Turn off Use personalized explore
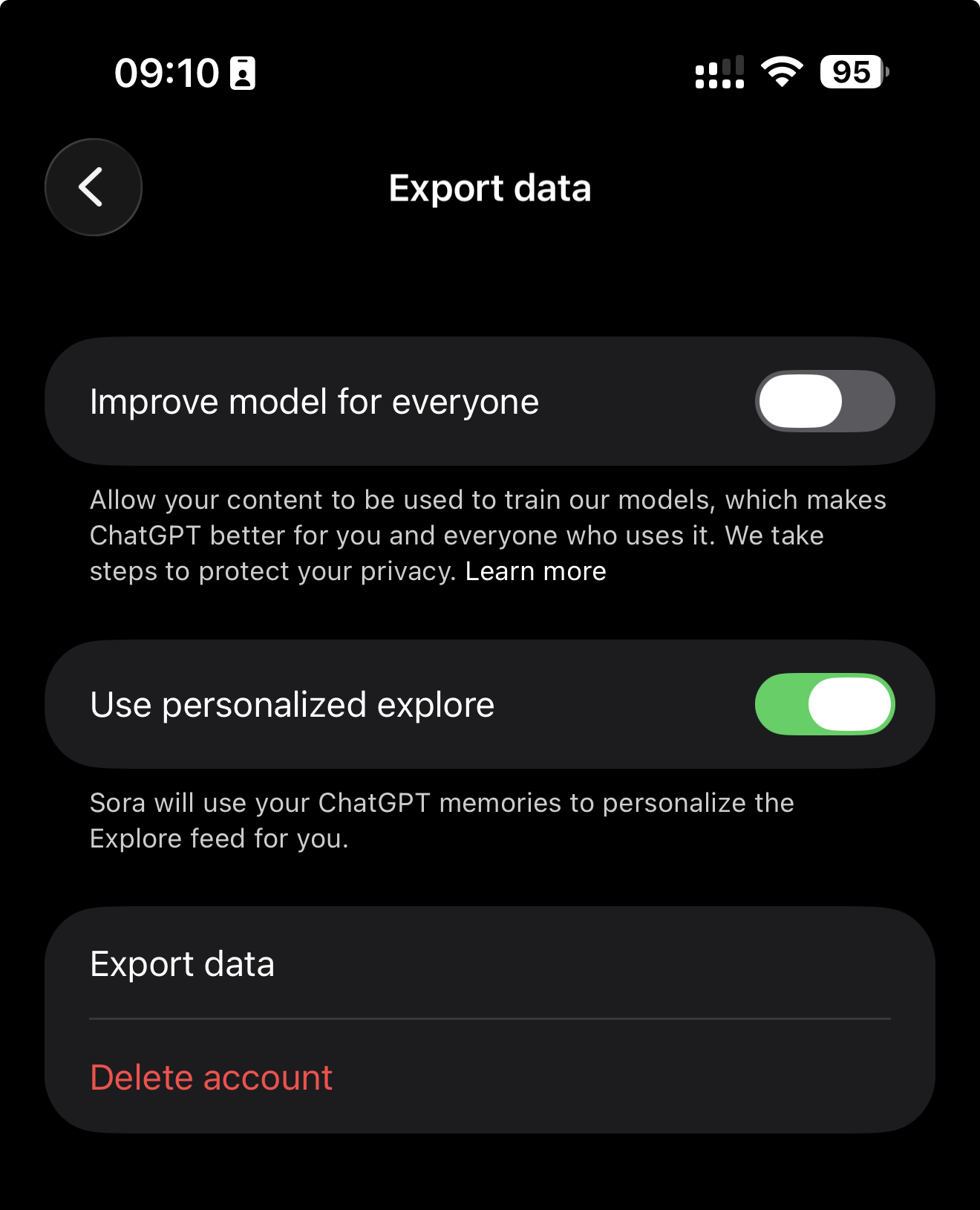This screenshot has width=980, height=1210. 824,704
